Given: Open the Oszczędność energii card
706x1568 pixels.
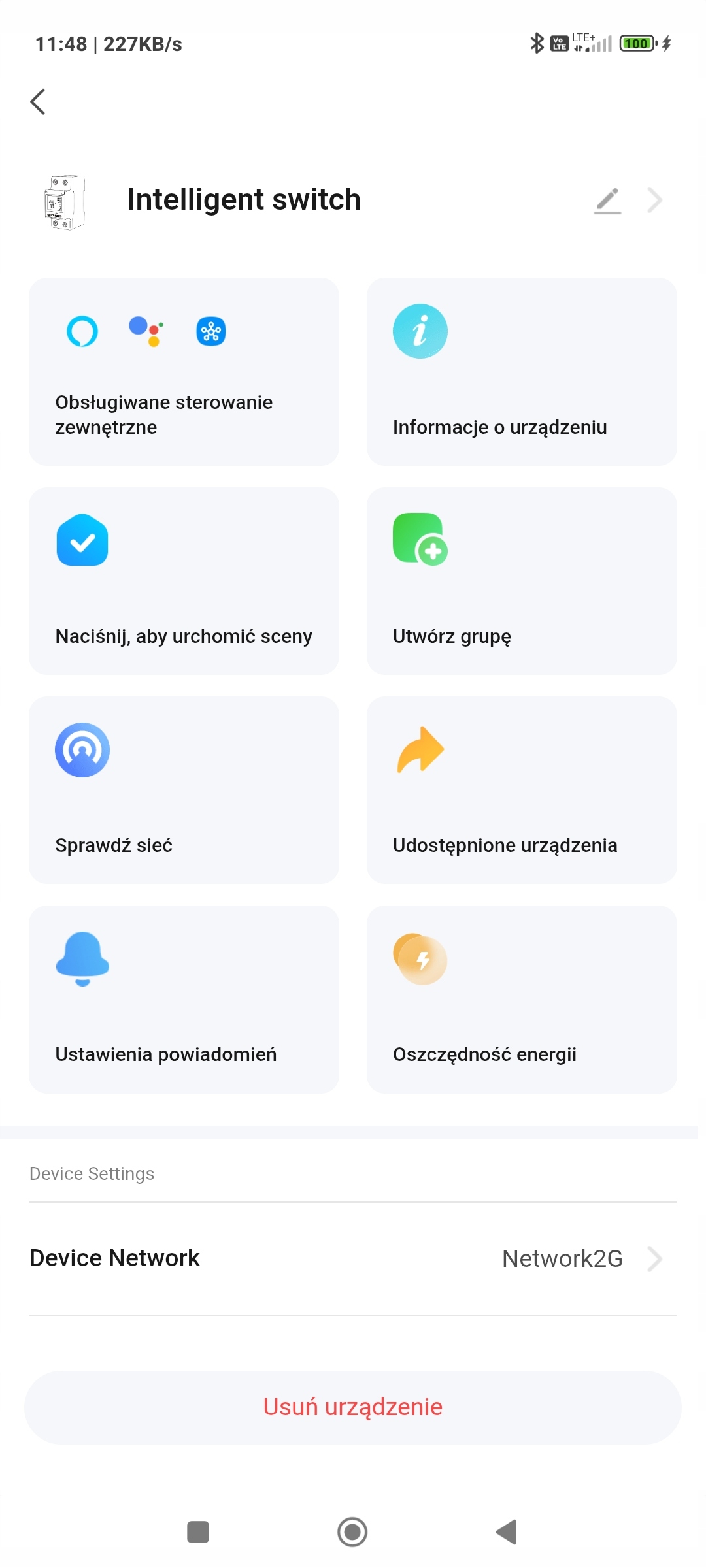Looking at the screenshot, I should 521,999.
